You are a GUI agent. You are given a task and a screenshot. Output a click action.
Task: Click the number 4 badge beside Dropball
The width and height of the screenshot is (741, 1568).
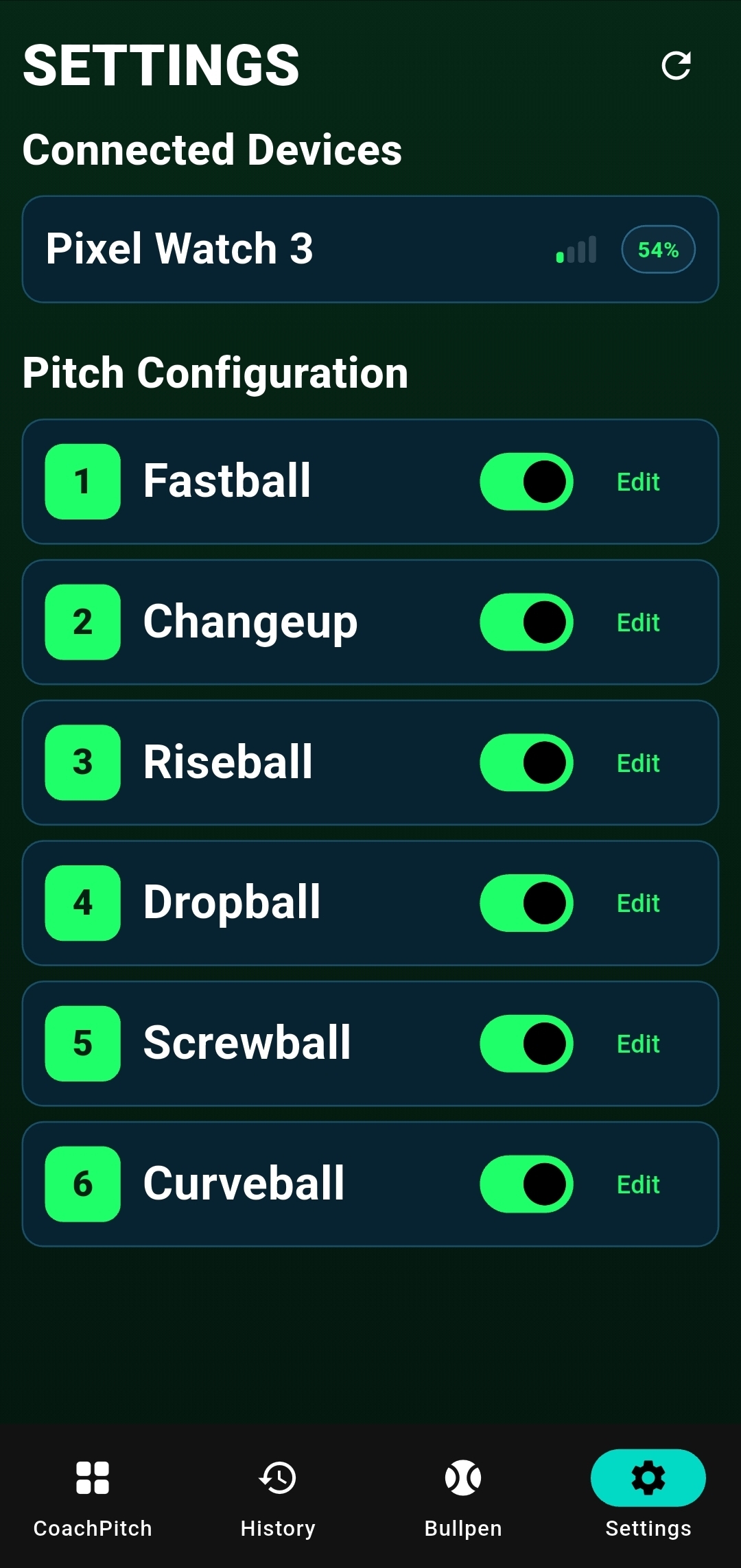[82, 903]
